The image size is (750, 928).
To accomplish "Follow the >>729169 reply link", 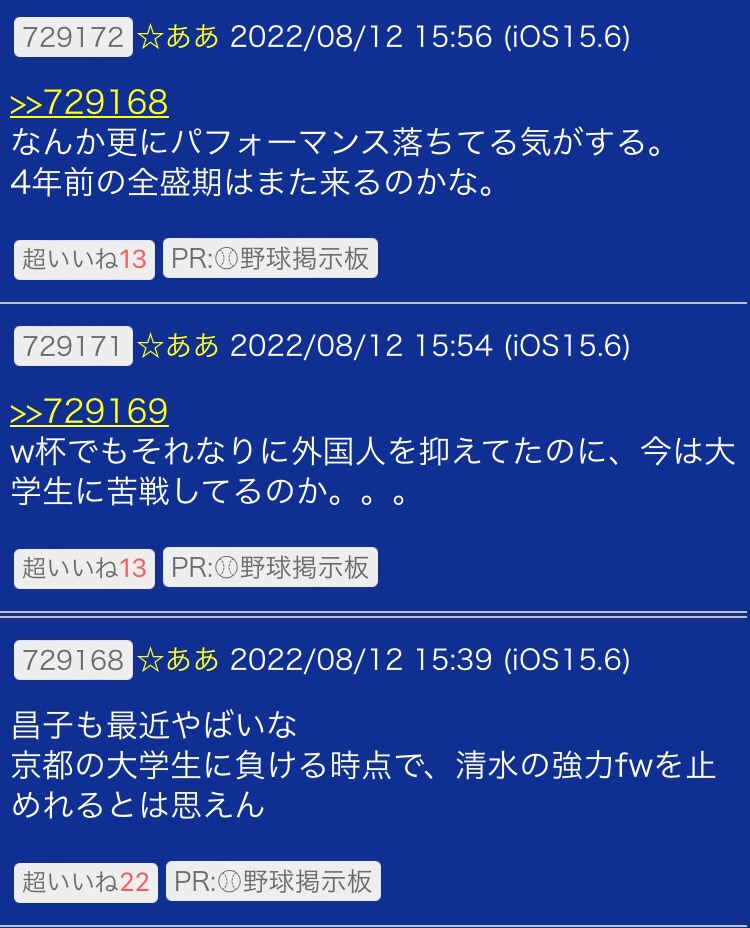I will pos(89,412).
